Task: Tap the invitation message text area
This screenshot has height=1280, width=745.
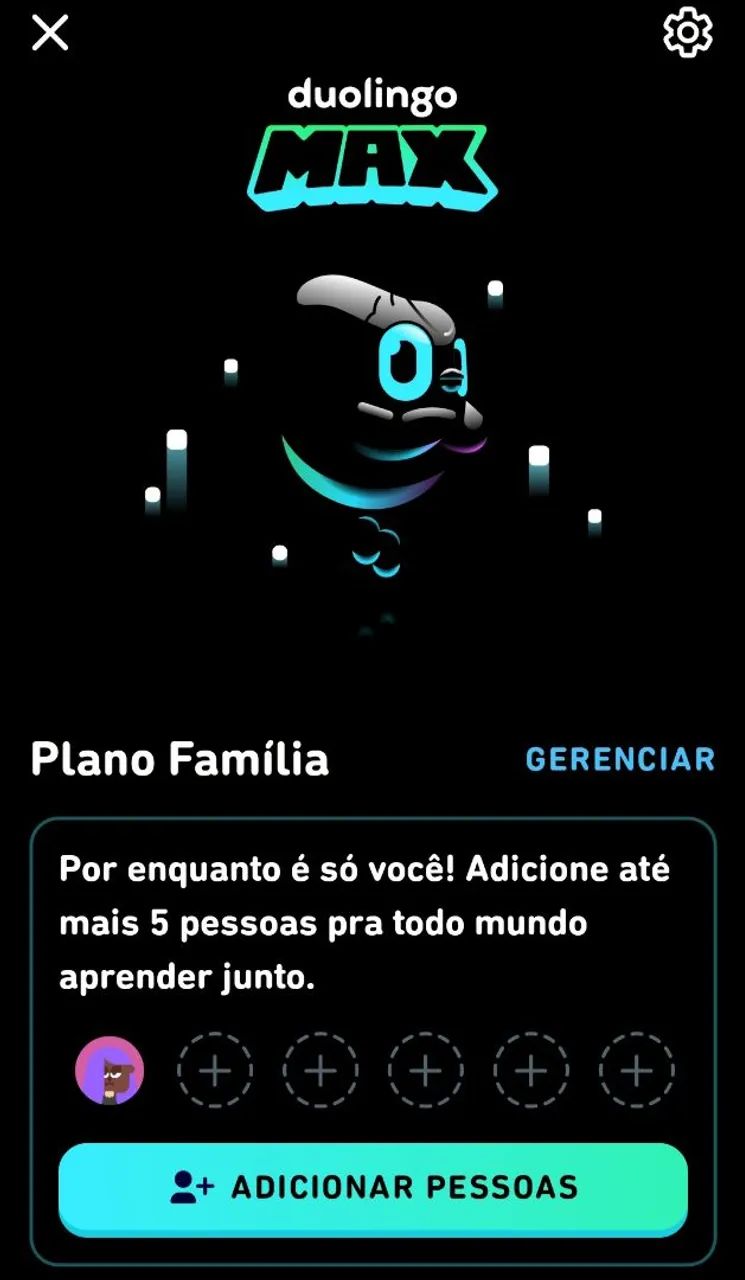Action: (x=372, y=922)
